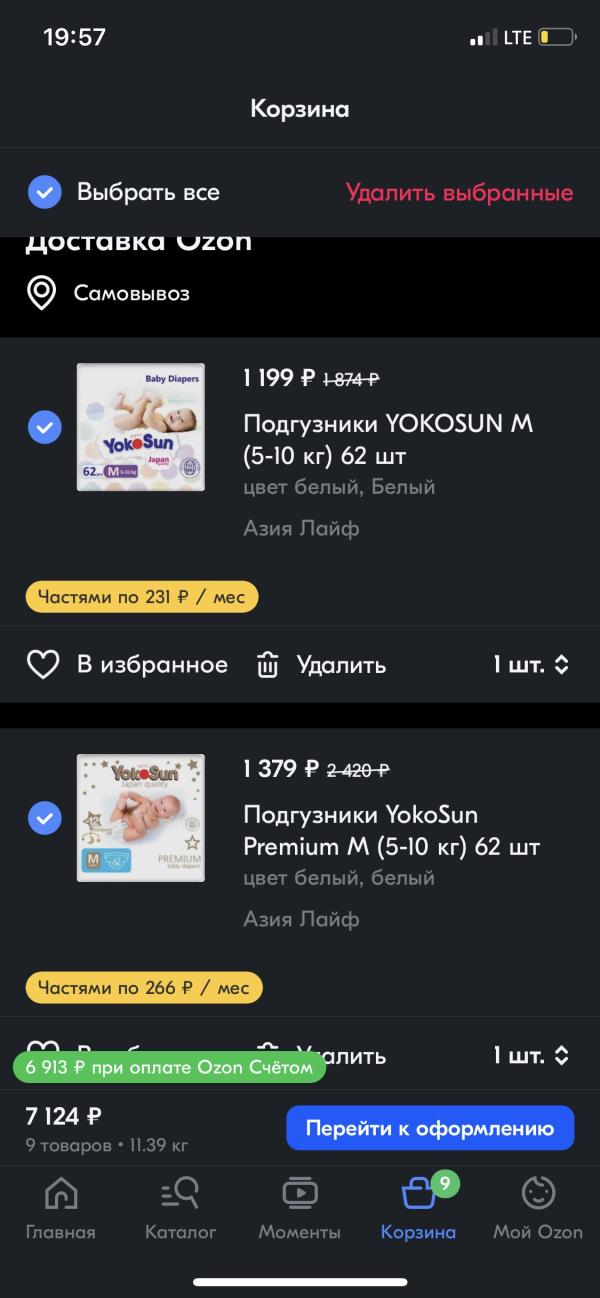
Task: Toggle the "Выбрать все" checkbox
Action: 45,192
